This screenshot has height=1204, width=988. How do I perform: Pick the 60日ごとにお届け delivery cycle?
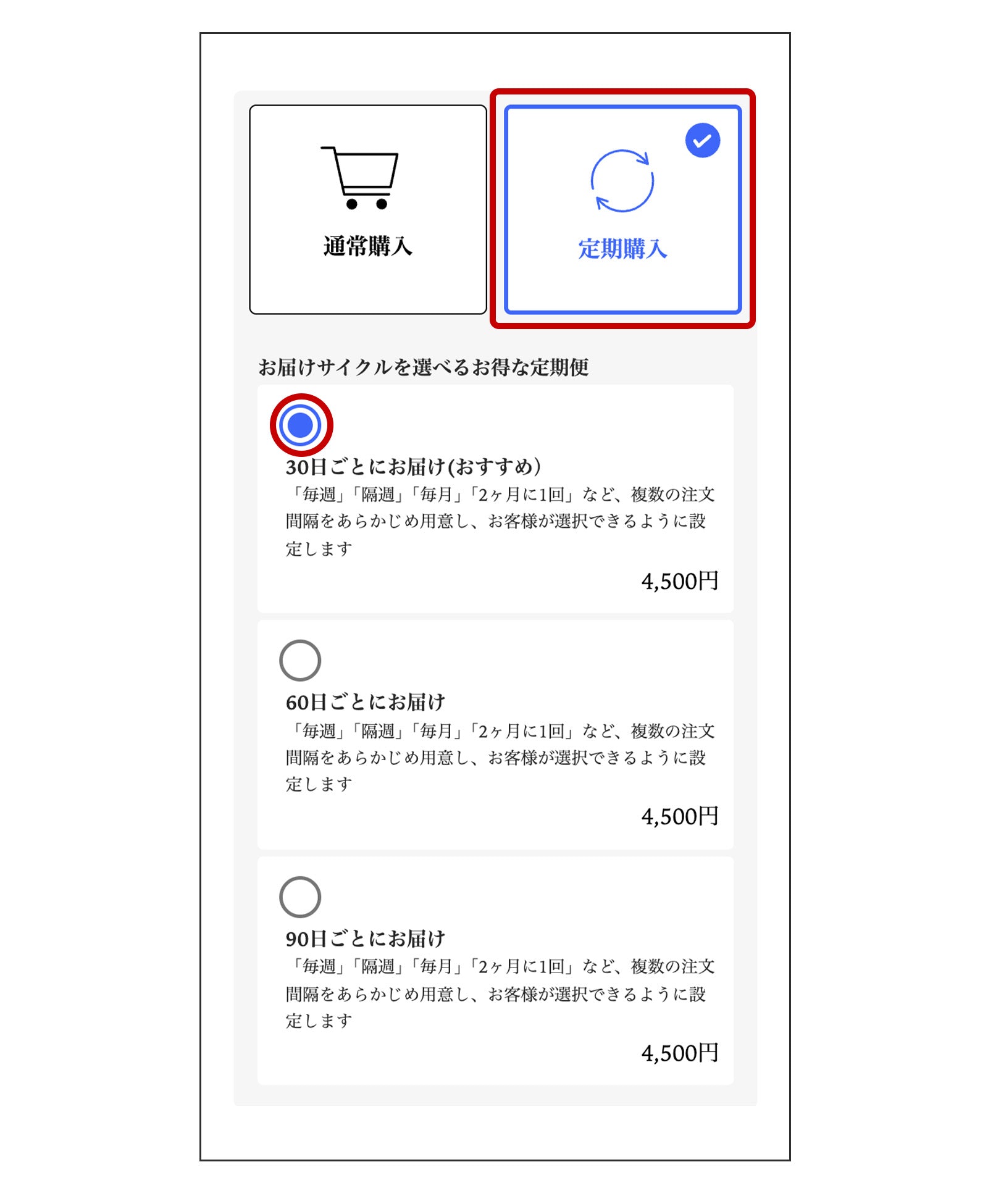[x=300, y=660]
